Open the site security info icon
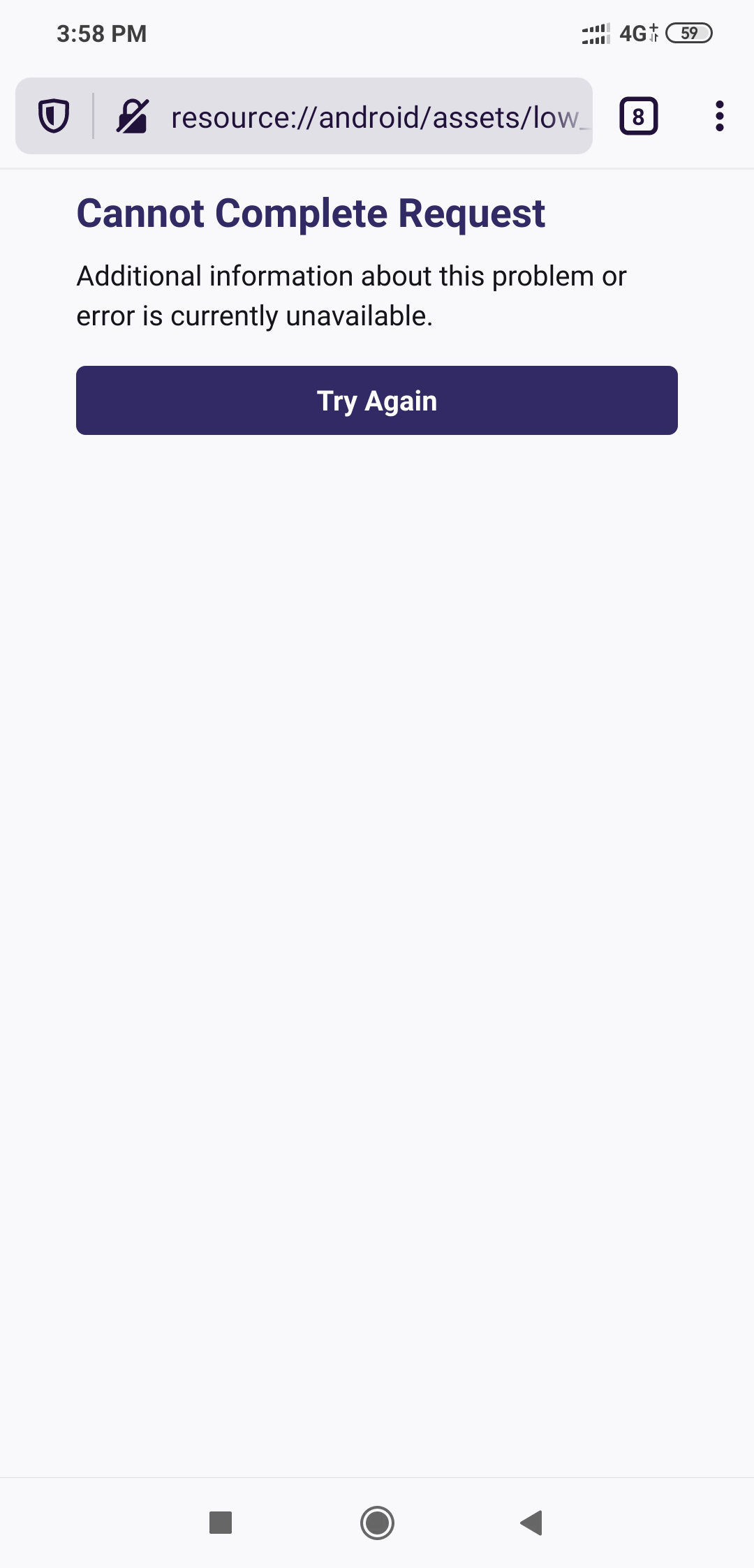This screenshot has width=754, height=1568. [x=132, y=116]
